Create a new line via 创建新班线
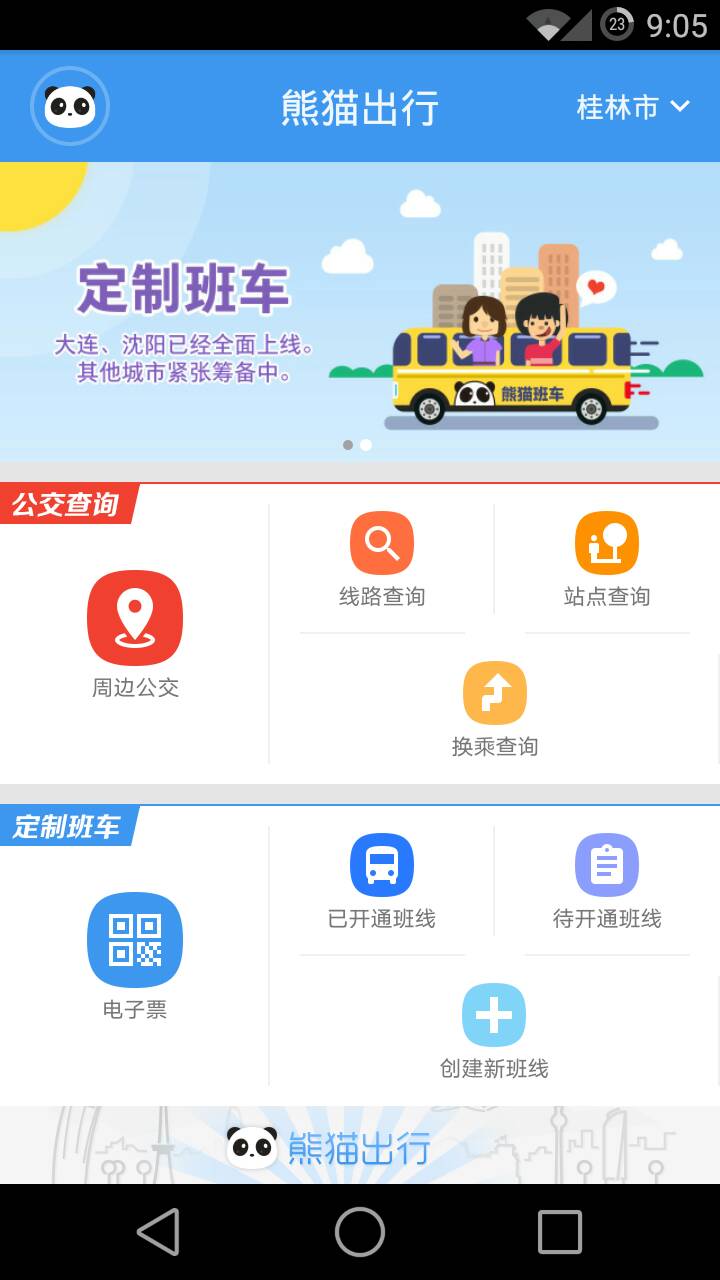 [x=494, y=1031]
